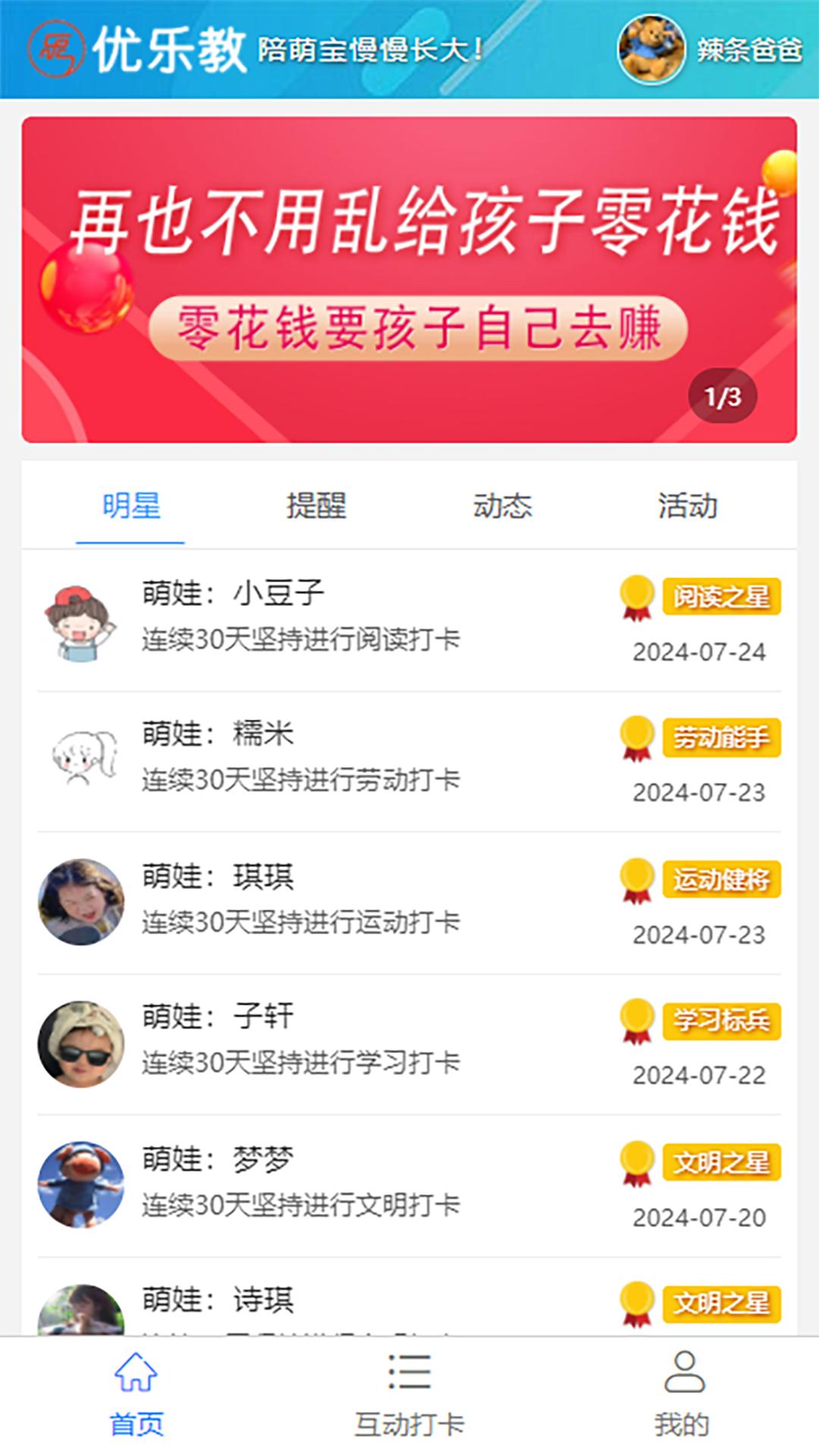Open the 我的 tab
This screenshot has height=1456, width=819.
point(682,1395)
